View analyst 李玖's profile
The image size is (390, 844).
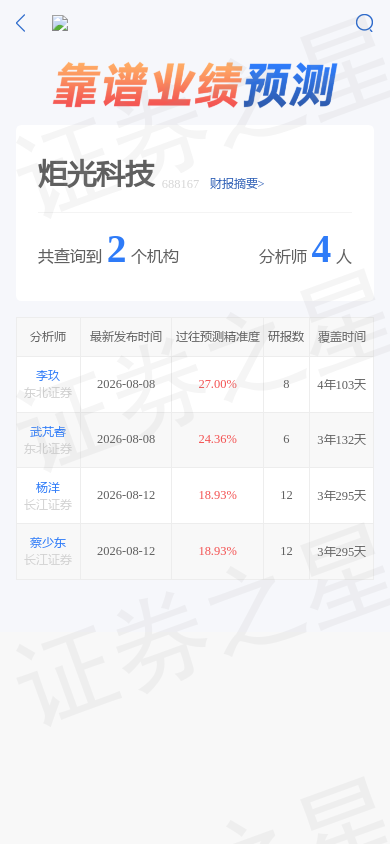click(x=48, y=376)
